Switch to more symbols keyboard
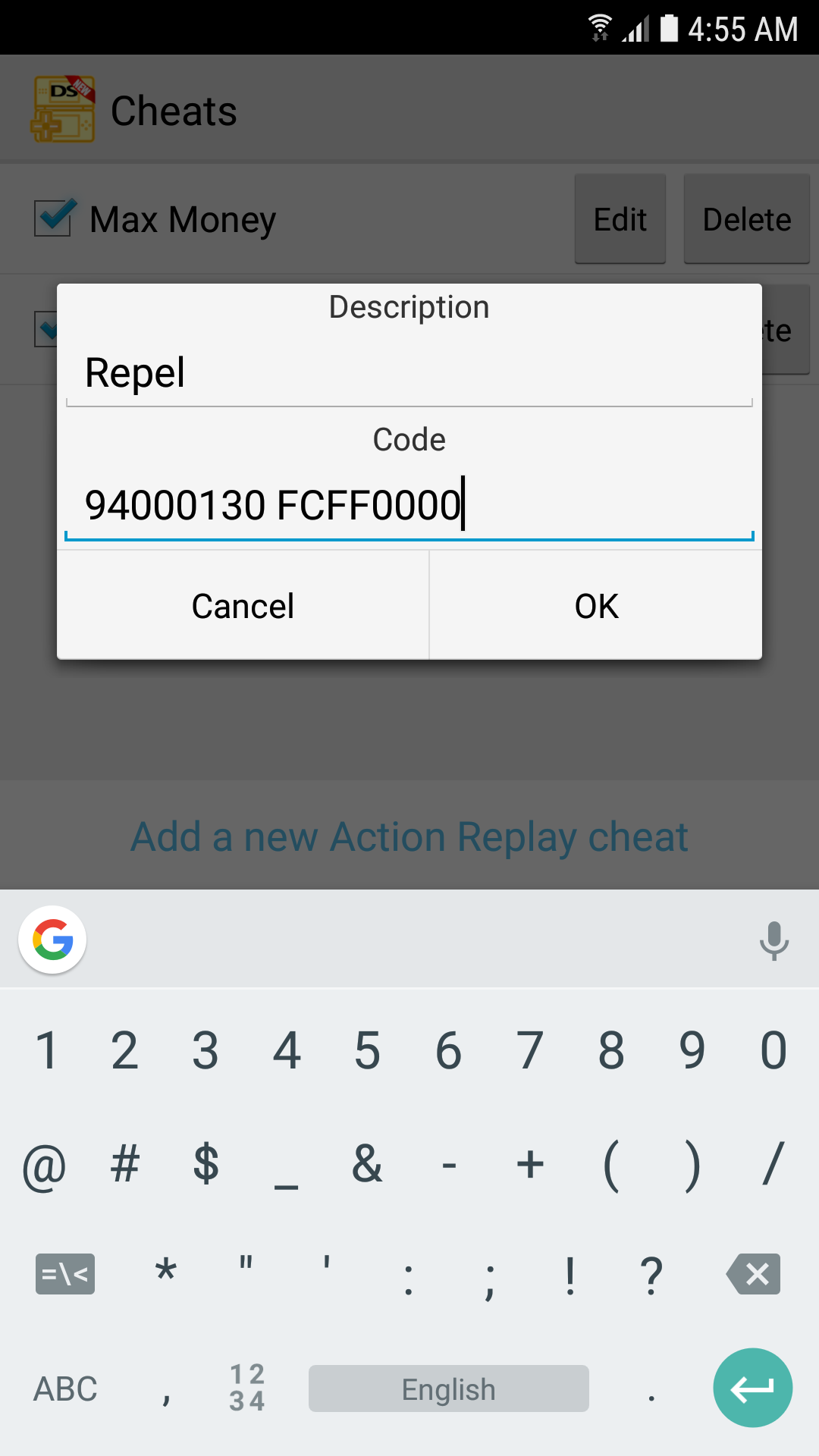 click(65, 1274)
